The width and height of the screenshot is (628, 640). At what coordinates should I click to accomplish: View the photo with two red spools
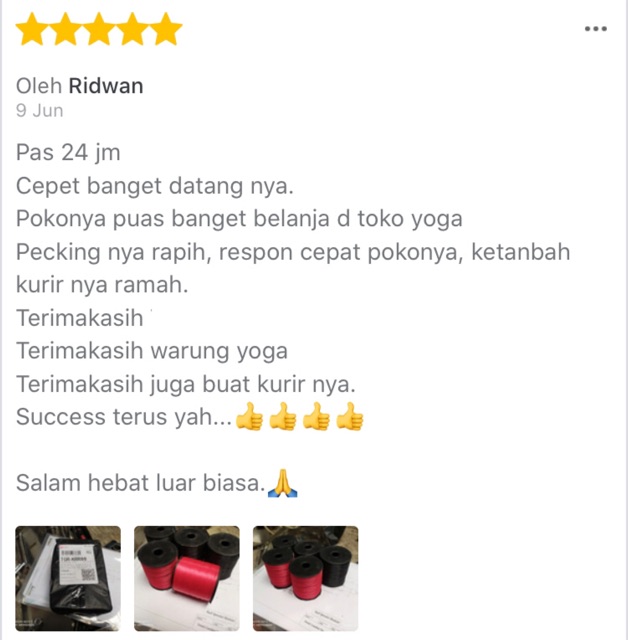[305, 578]
